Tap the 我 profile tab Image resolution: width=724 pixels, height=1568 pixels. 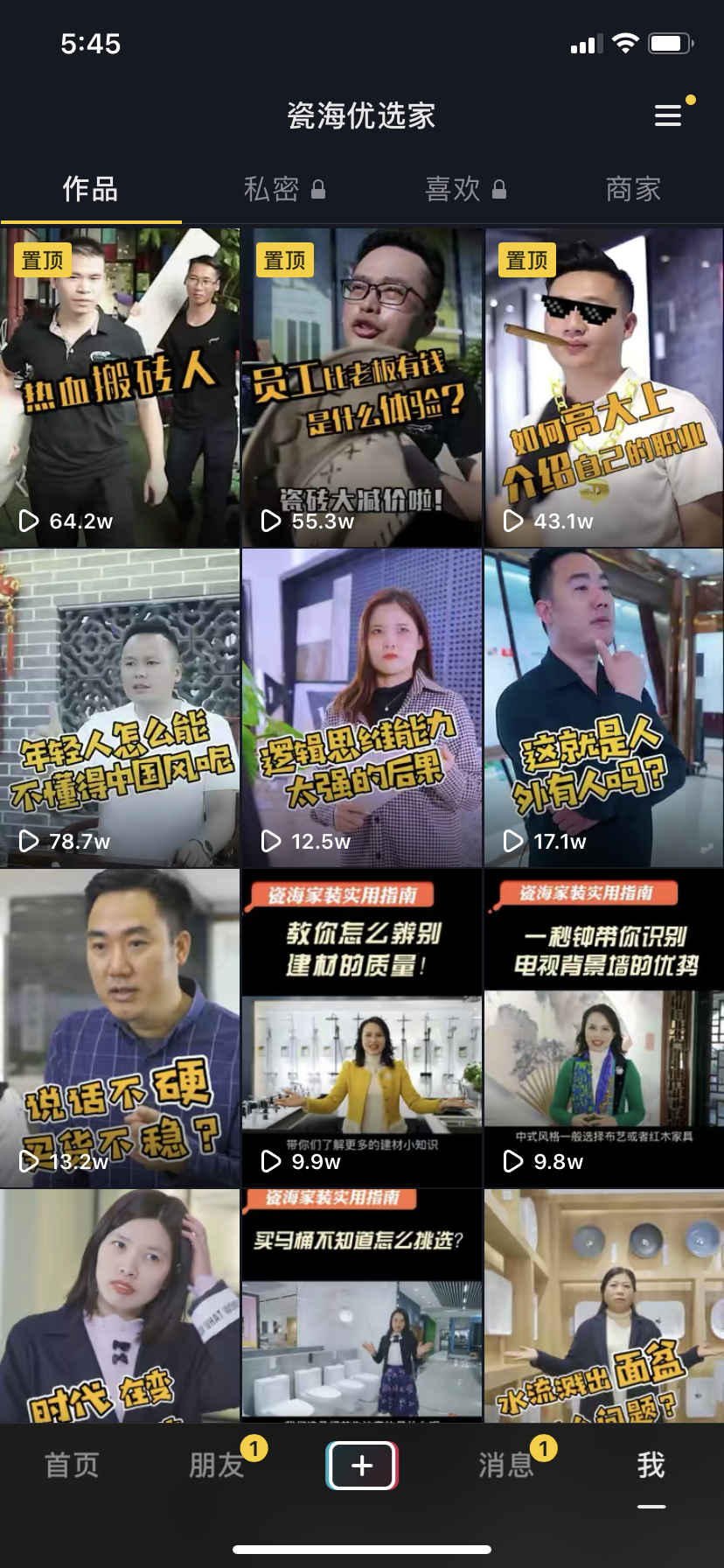651,1465
